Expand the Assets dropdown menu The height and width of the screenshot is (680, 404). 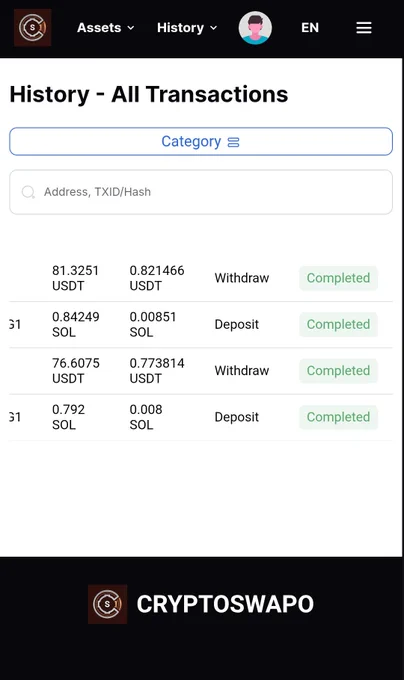coord(105,28)
